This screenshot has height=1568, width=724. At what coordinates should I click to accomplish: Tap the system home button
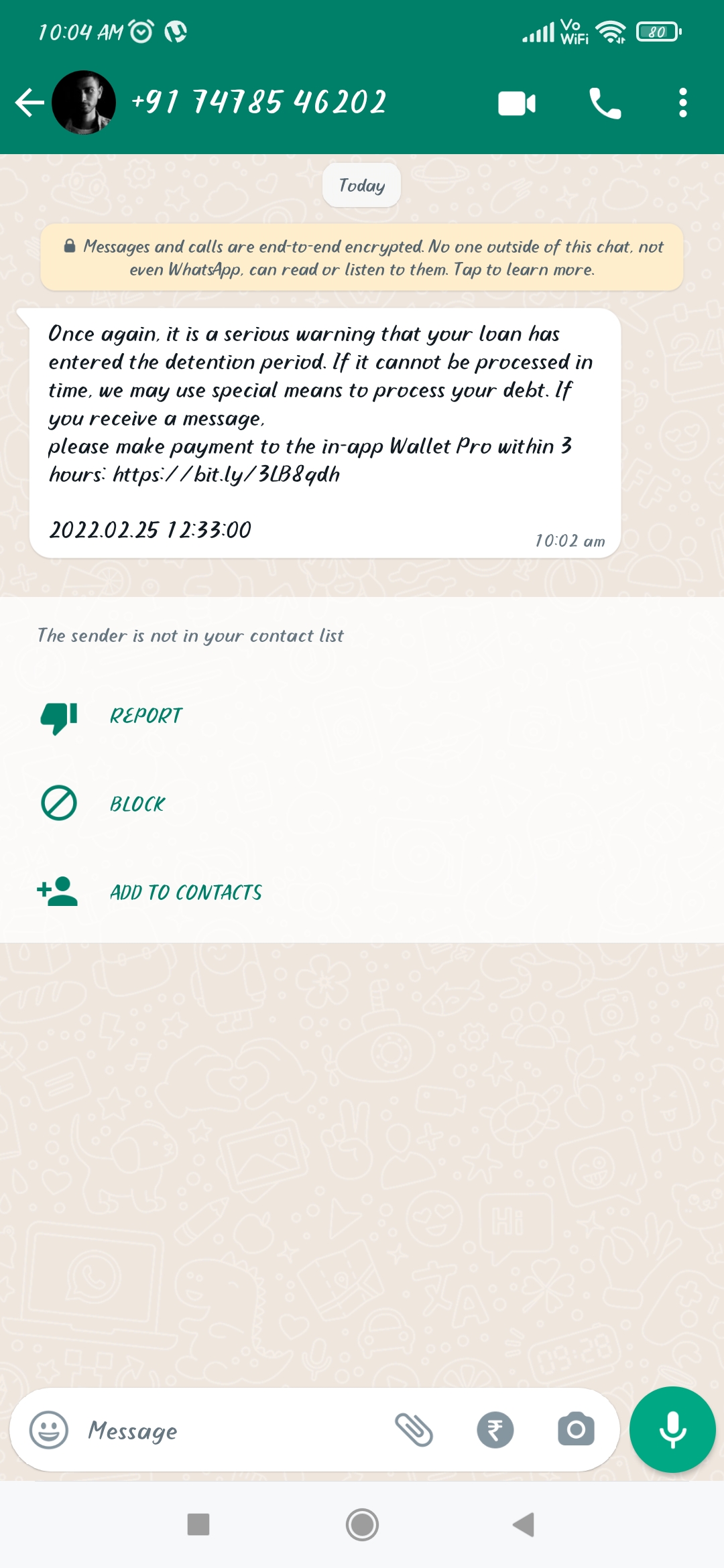(x=362, y=1524)
